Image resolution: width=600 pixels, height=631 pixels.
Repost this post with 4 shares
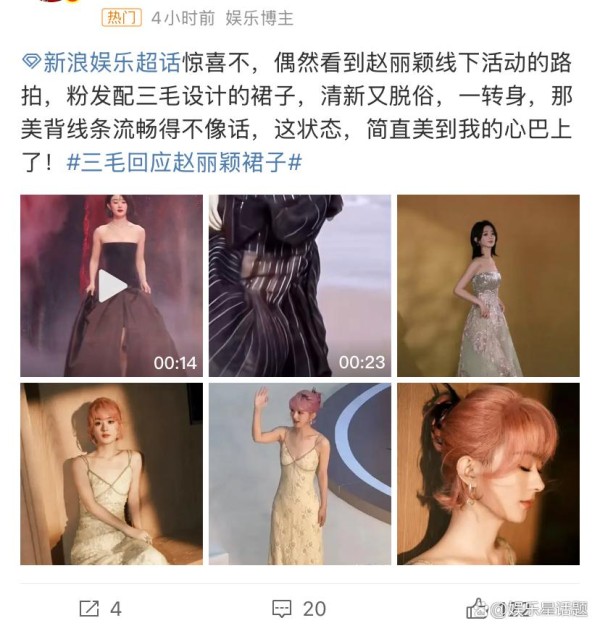101,608
